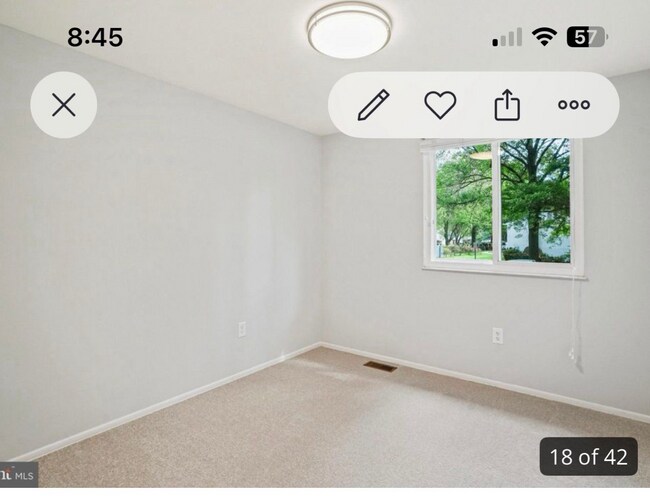The image size is (650, 496).
Task: Tap the pencil edit icon
Action: [x=373, y=105]
